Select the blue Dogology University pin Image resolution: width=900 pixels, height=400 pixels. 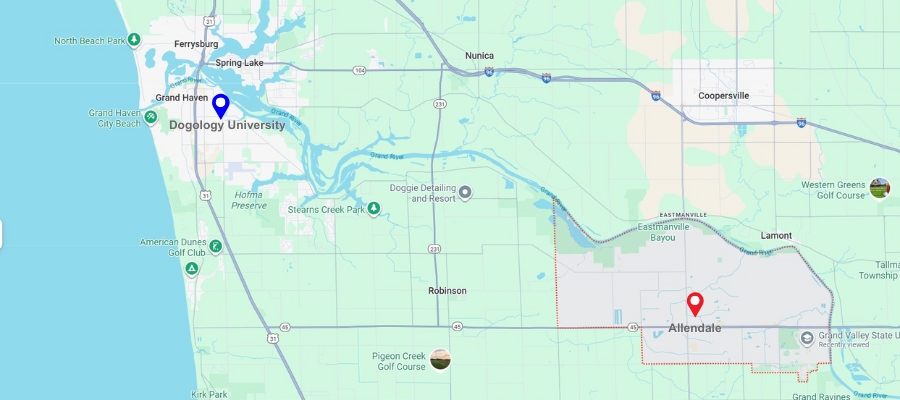coord(220,105)
